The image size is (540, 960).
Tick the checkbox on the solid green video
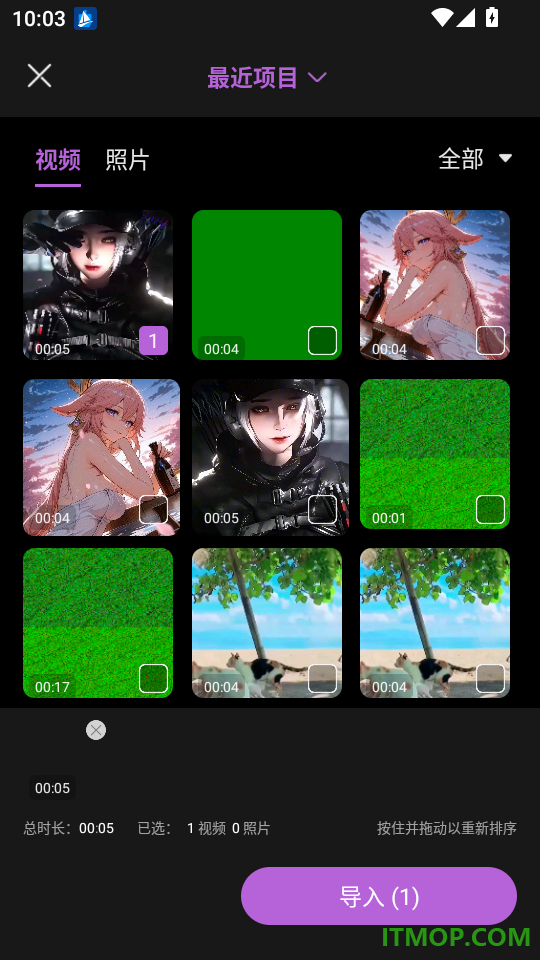[x=322, y=340]
